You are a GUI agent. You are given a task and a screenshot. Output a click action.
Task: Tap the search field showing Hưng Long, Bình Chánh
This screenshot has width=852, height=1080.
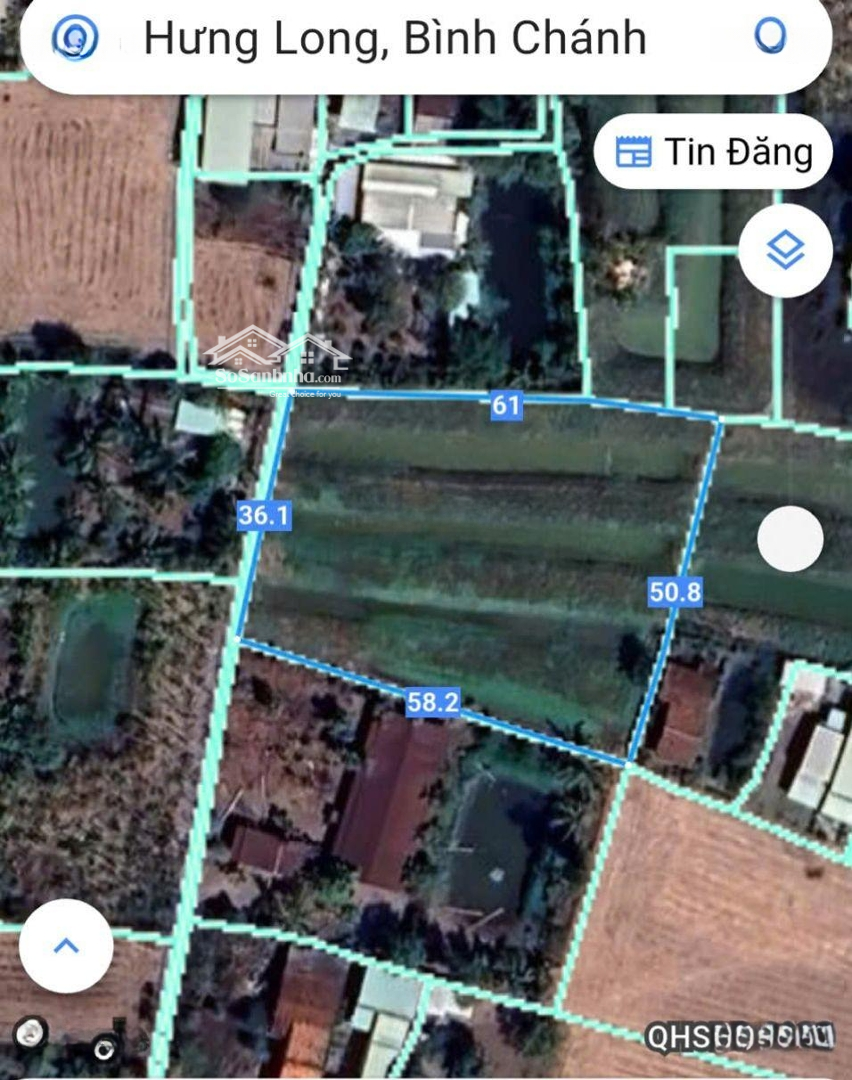point(395,38)
